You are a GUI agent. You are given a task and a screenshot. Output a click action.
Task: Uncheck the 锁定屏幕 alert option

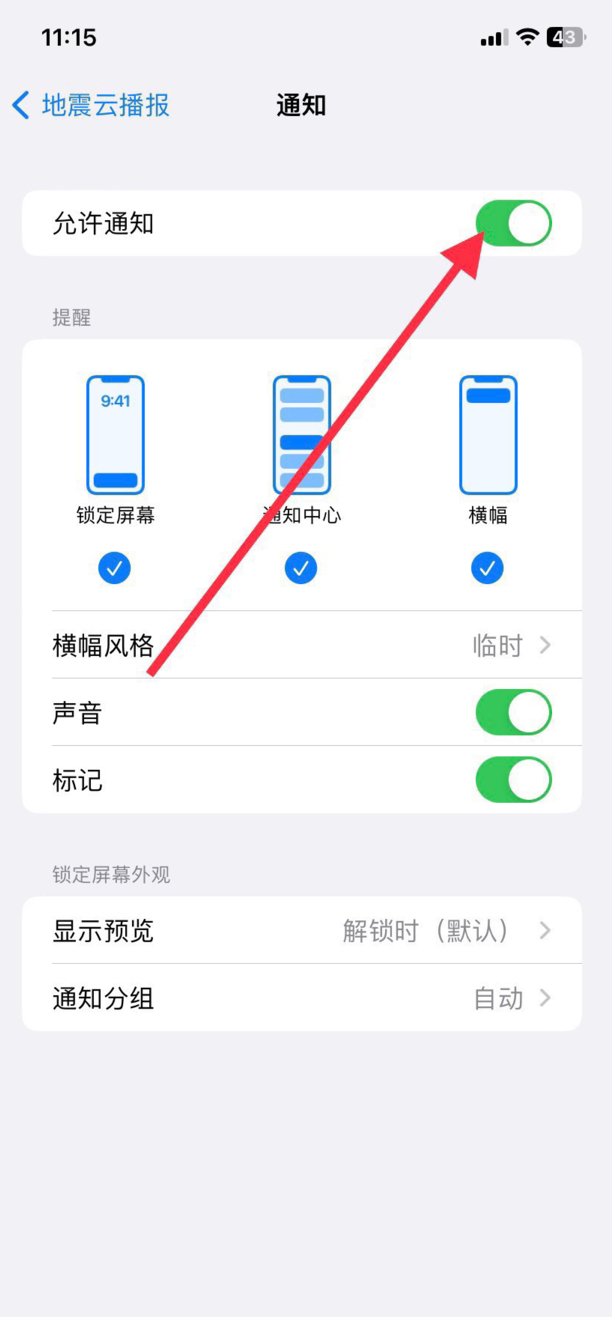click(x=115, y=568)
